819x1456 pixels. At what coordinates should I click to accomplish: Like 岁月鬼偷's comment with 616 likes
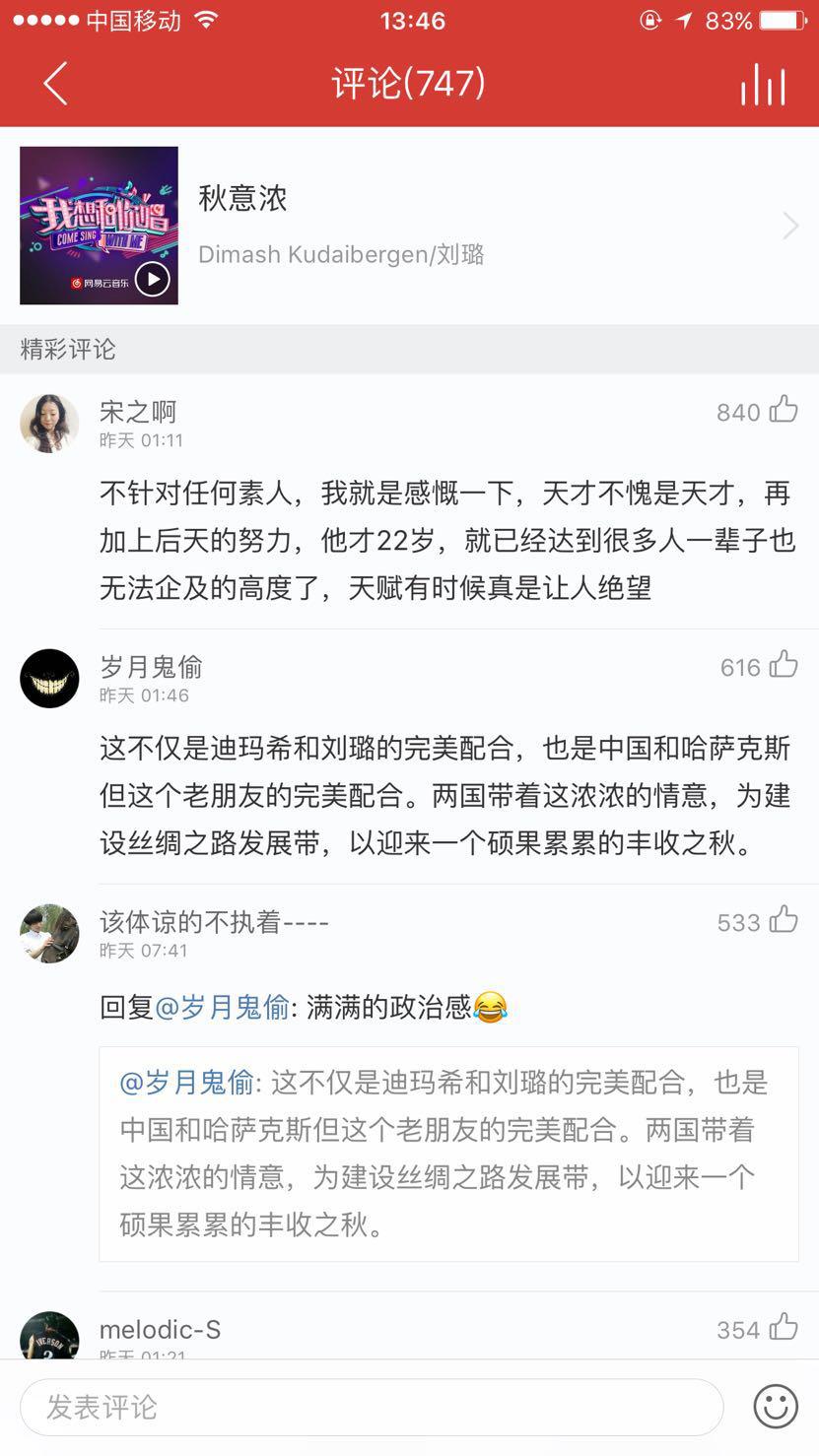784,665
